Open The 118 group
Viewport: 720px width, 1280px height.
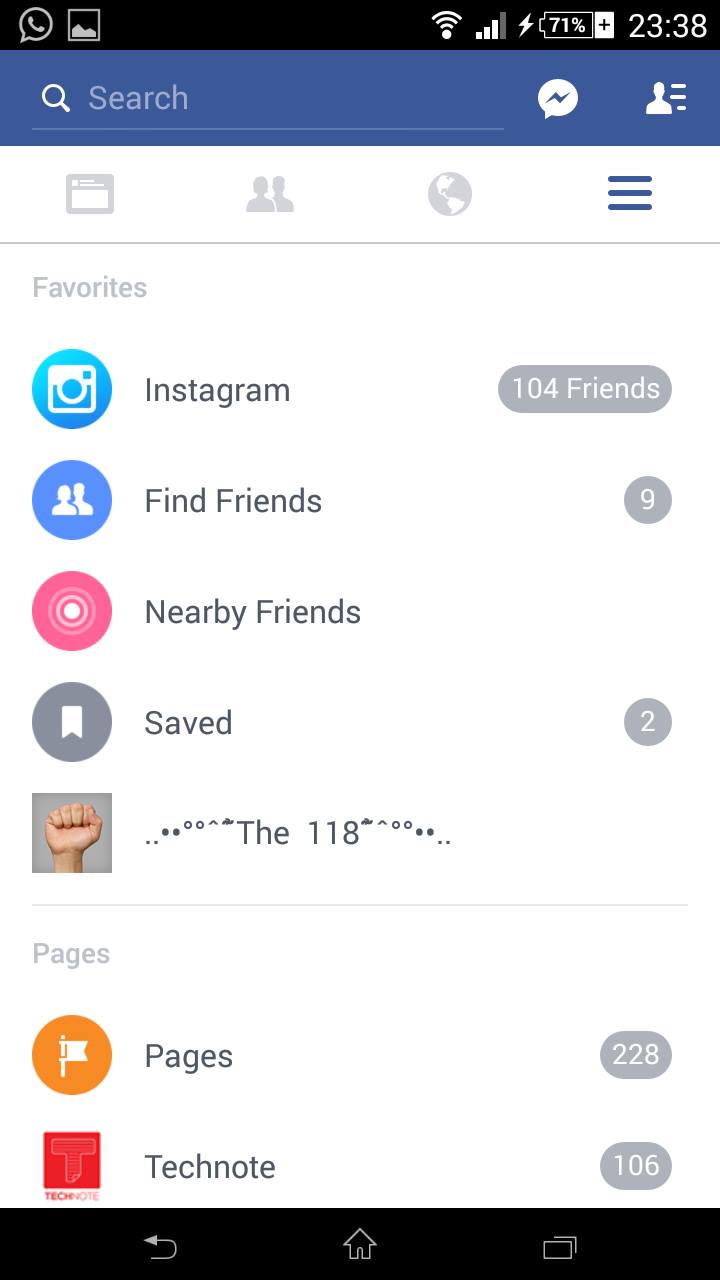click(360, 833)
